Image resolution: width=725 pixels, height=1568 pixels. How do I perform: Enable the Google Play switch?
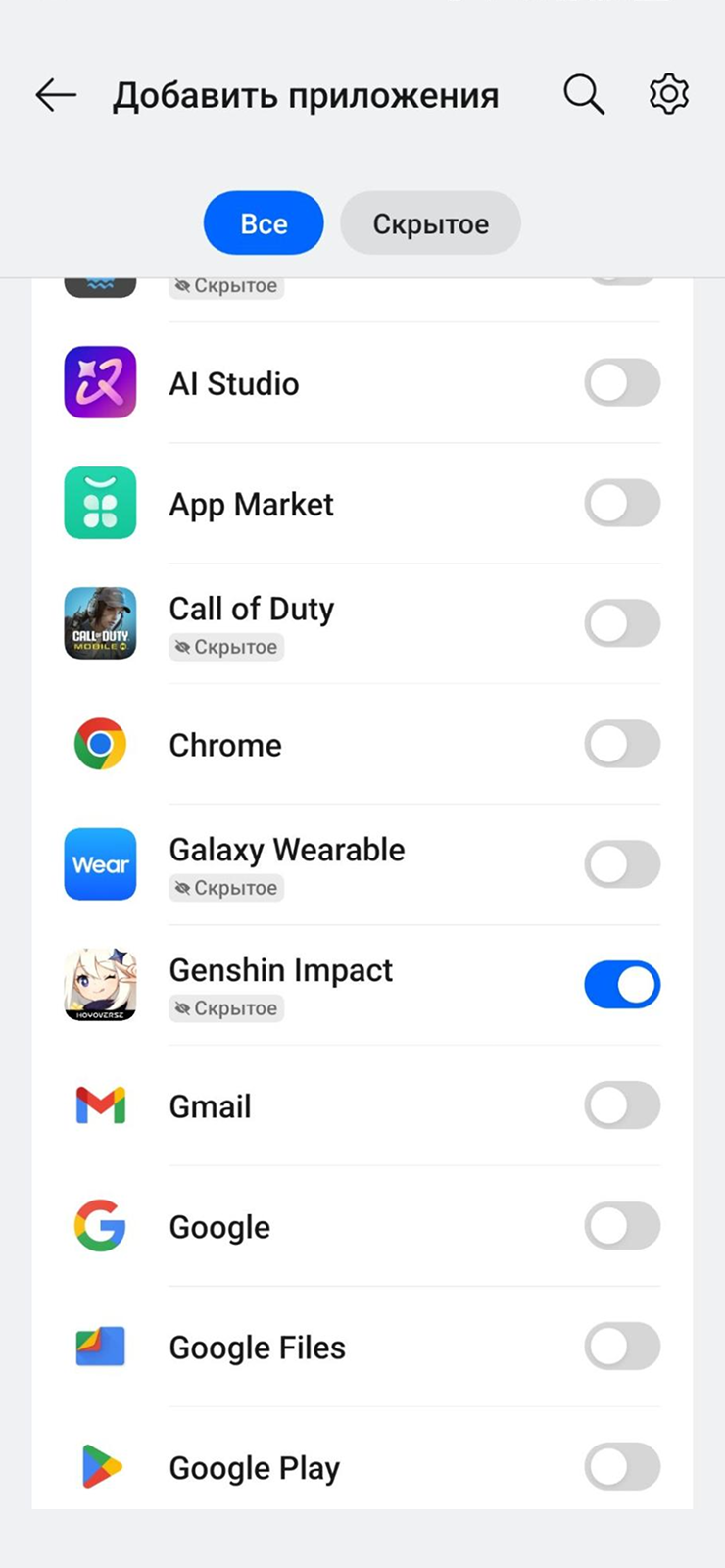[622, 1467]
